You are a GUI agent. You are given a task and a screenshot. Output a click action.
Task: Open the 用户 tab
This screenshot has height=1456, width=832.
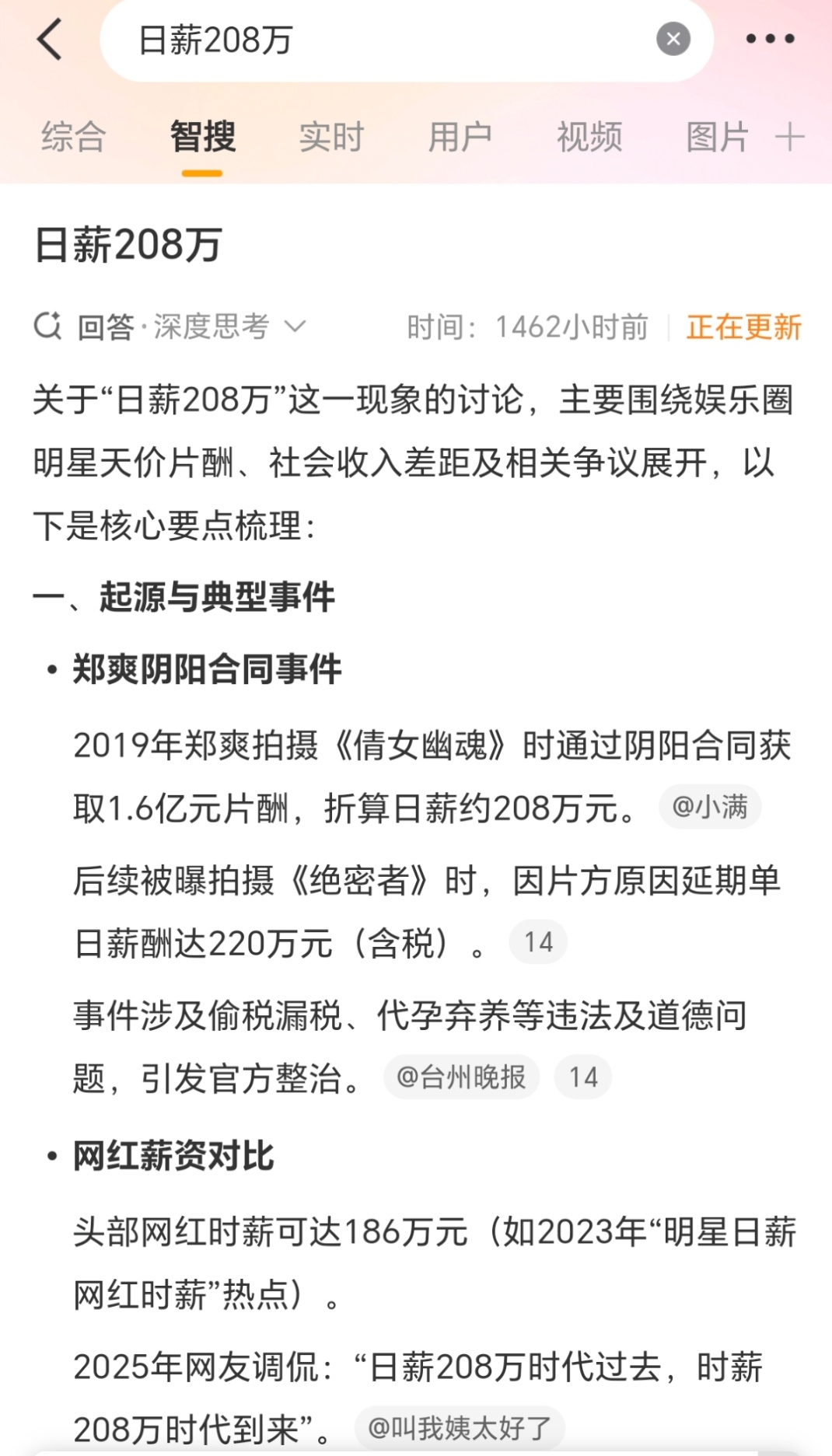(460, 135)
